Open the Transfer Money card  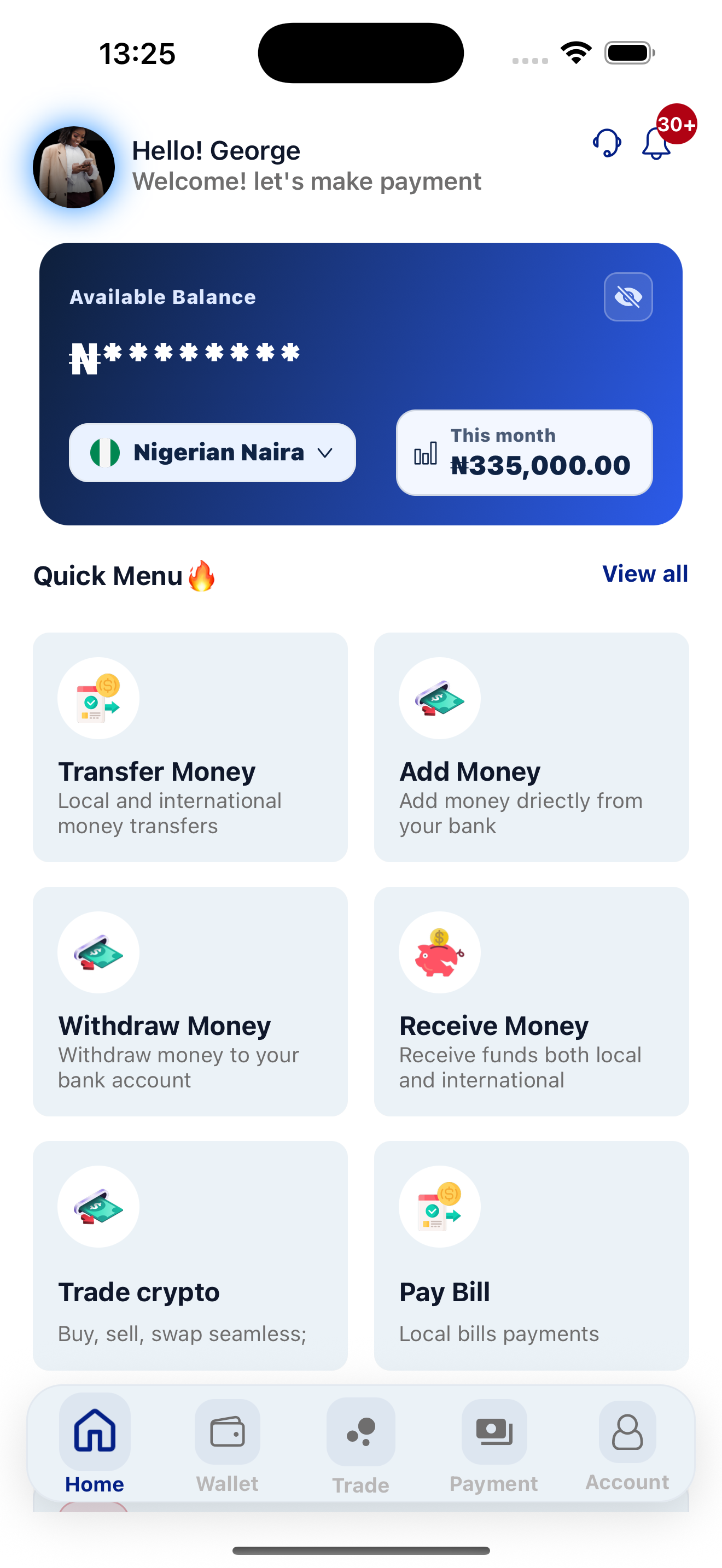point(190,747)
